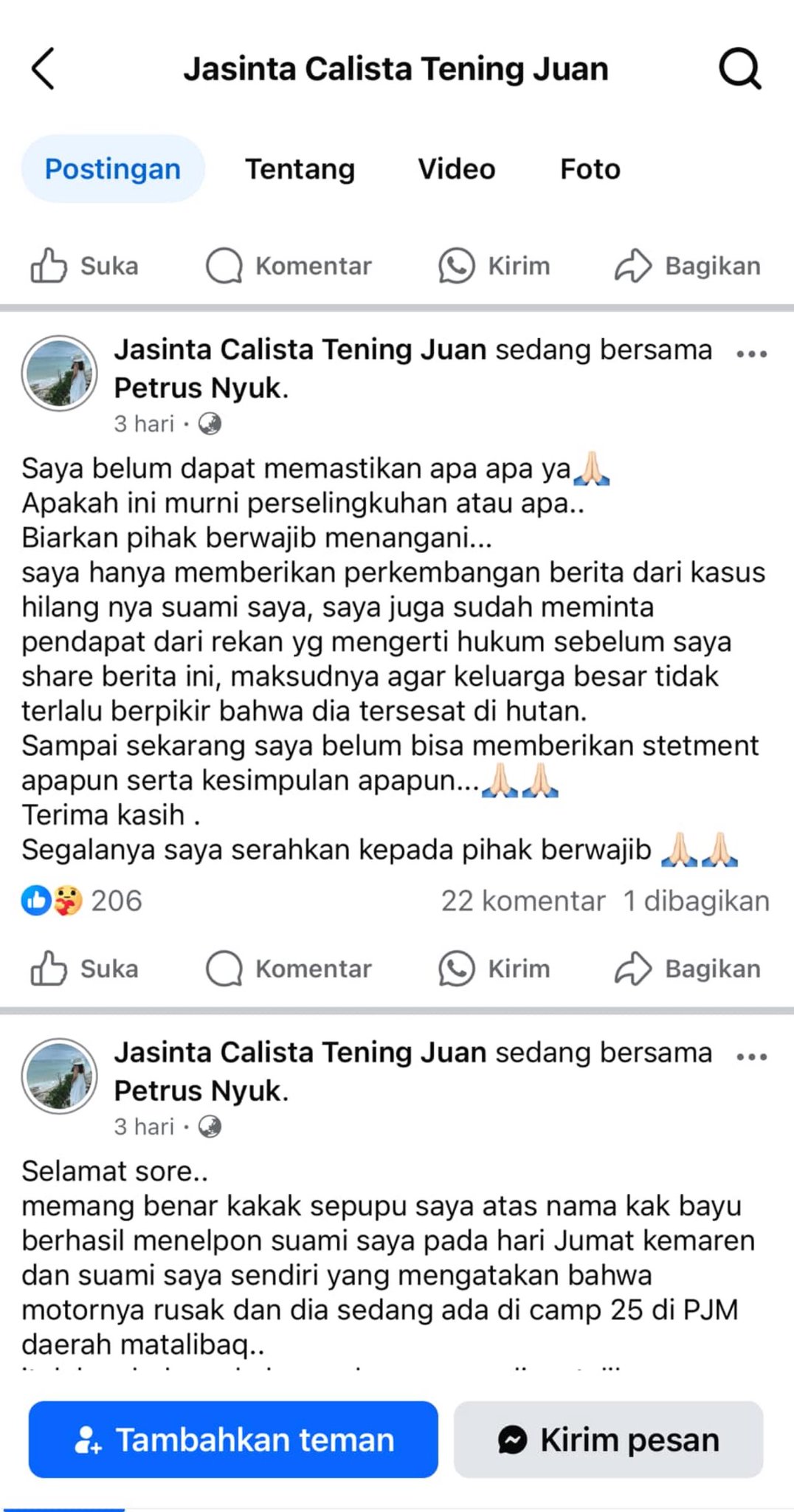This screenshot has height=1512, width=794.
Task: Send the 206-reaction post via Kirim
Action: (x=494, y=969)
